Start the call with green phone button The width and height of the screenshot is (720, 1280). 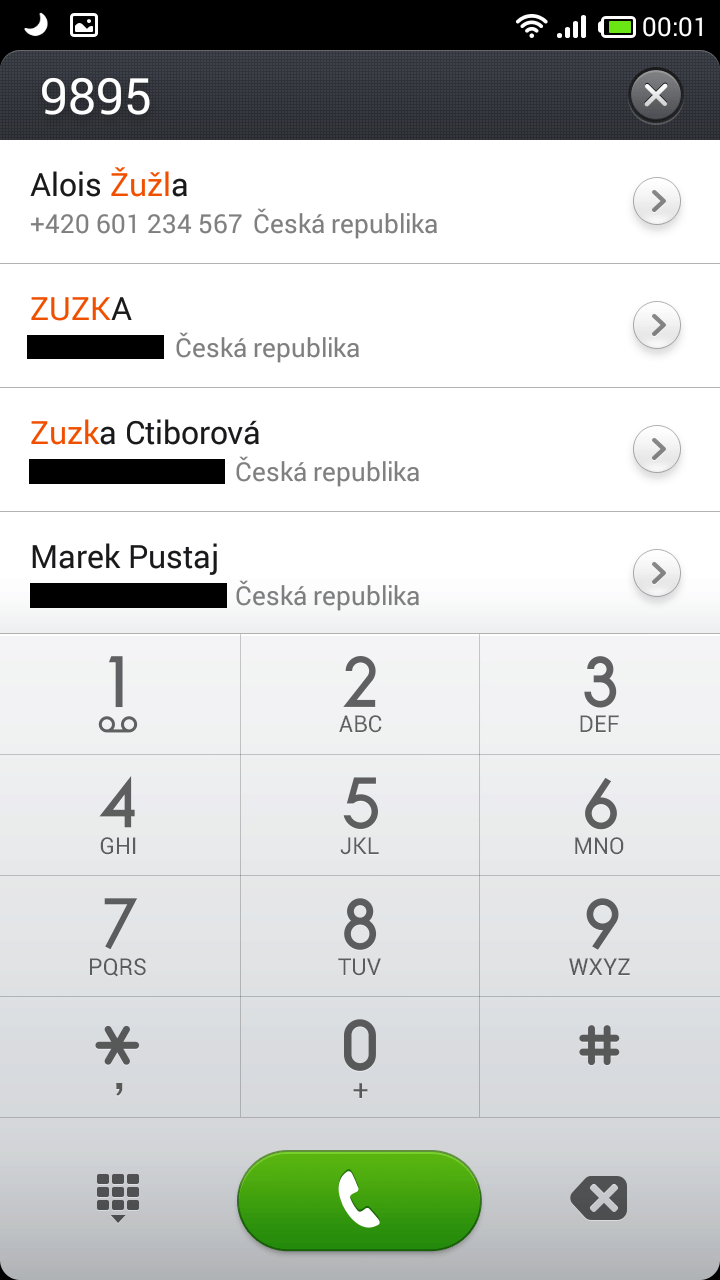(360, 1200)
